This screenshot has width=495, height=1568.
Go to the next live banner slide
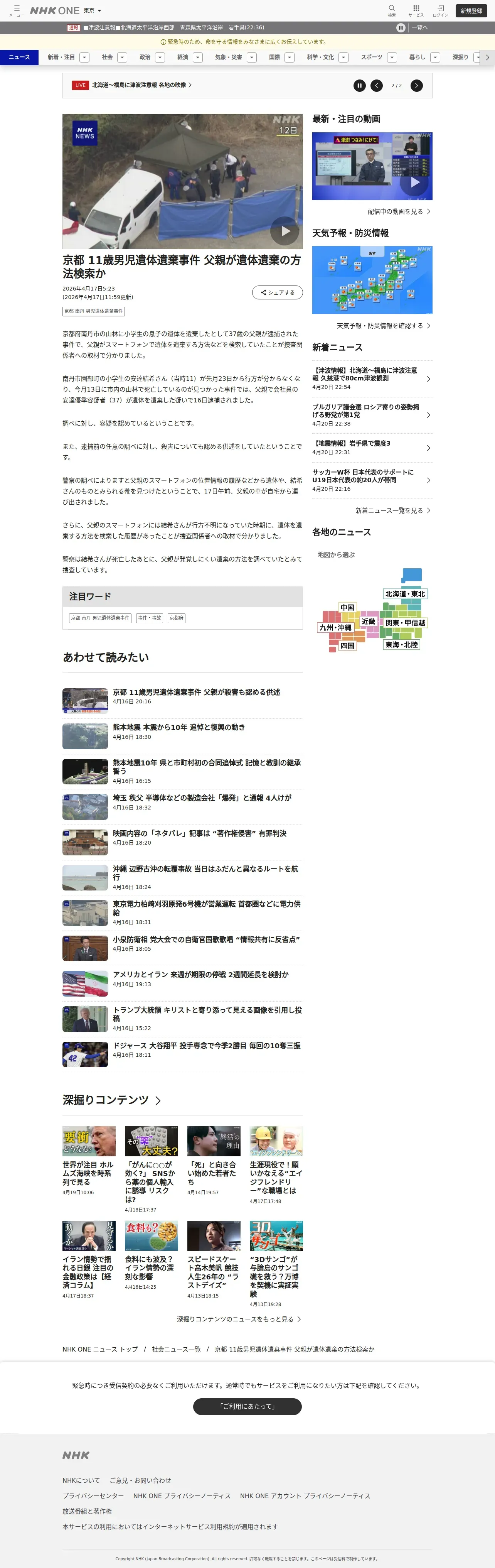pyautogui.click(x=417, y=85)
